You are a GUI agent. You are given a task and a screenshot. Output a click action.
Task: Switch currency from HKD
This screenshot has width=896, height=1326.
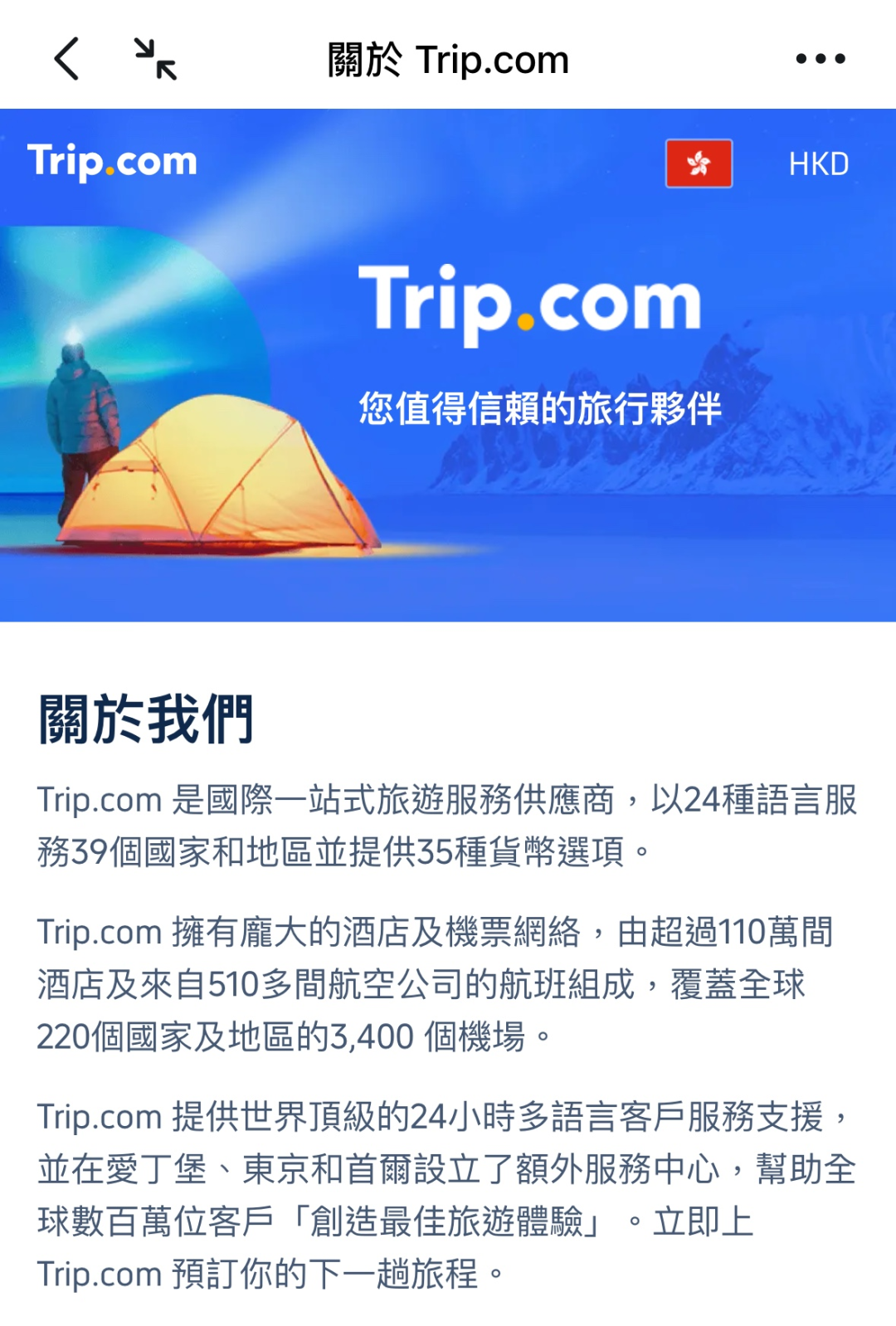818,164
